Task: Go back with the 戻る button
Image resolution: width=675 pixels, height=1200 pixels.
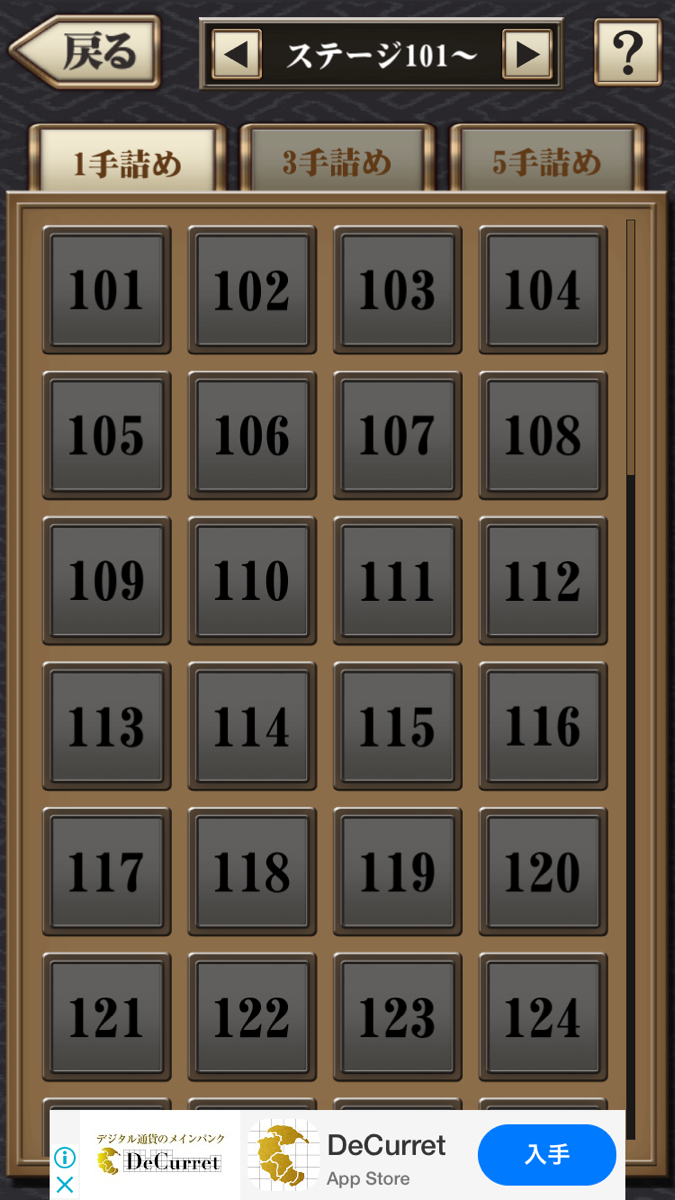Action: 88,52
